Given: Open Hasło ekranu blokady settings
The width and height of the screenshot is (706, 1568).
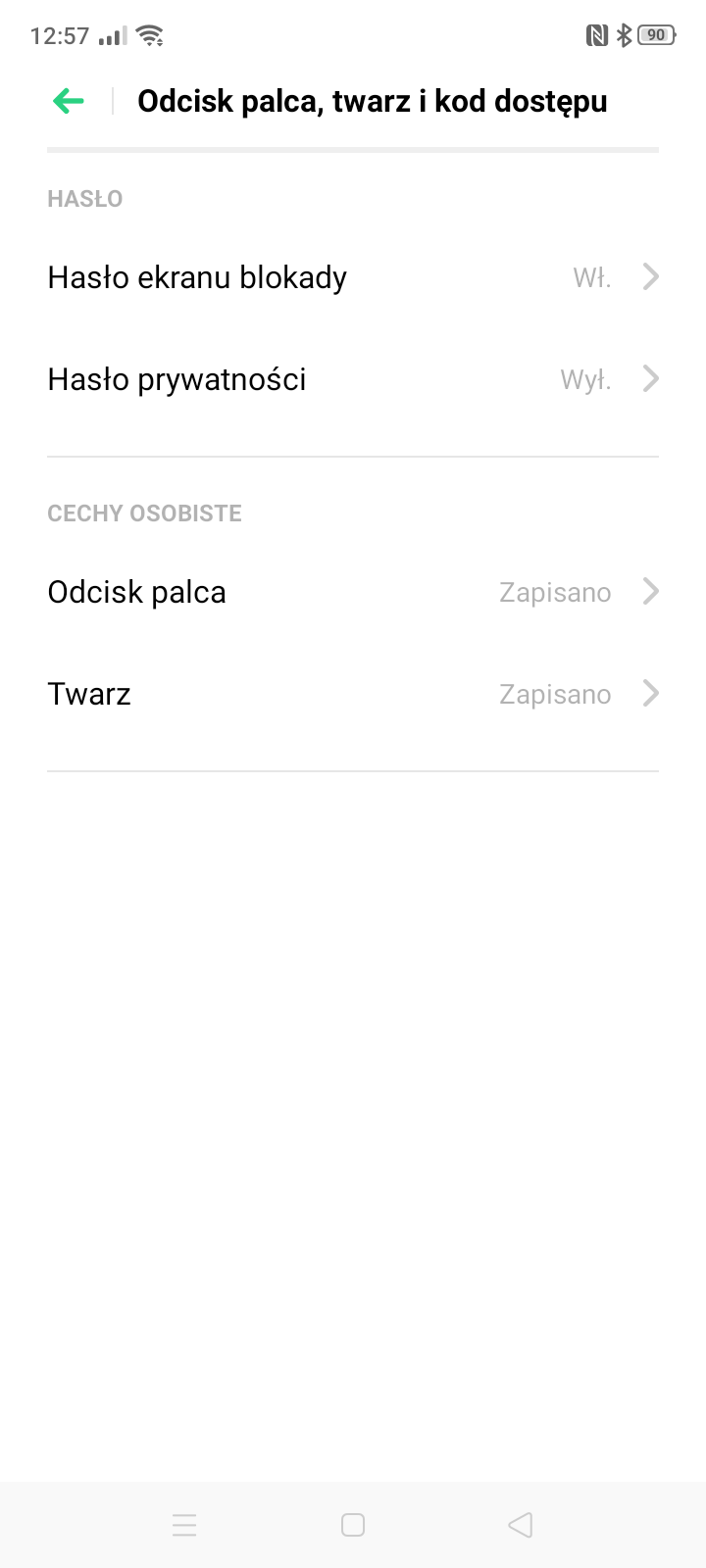Looking at the screenshot, I should (353, 277).
